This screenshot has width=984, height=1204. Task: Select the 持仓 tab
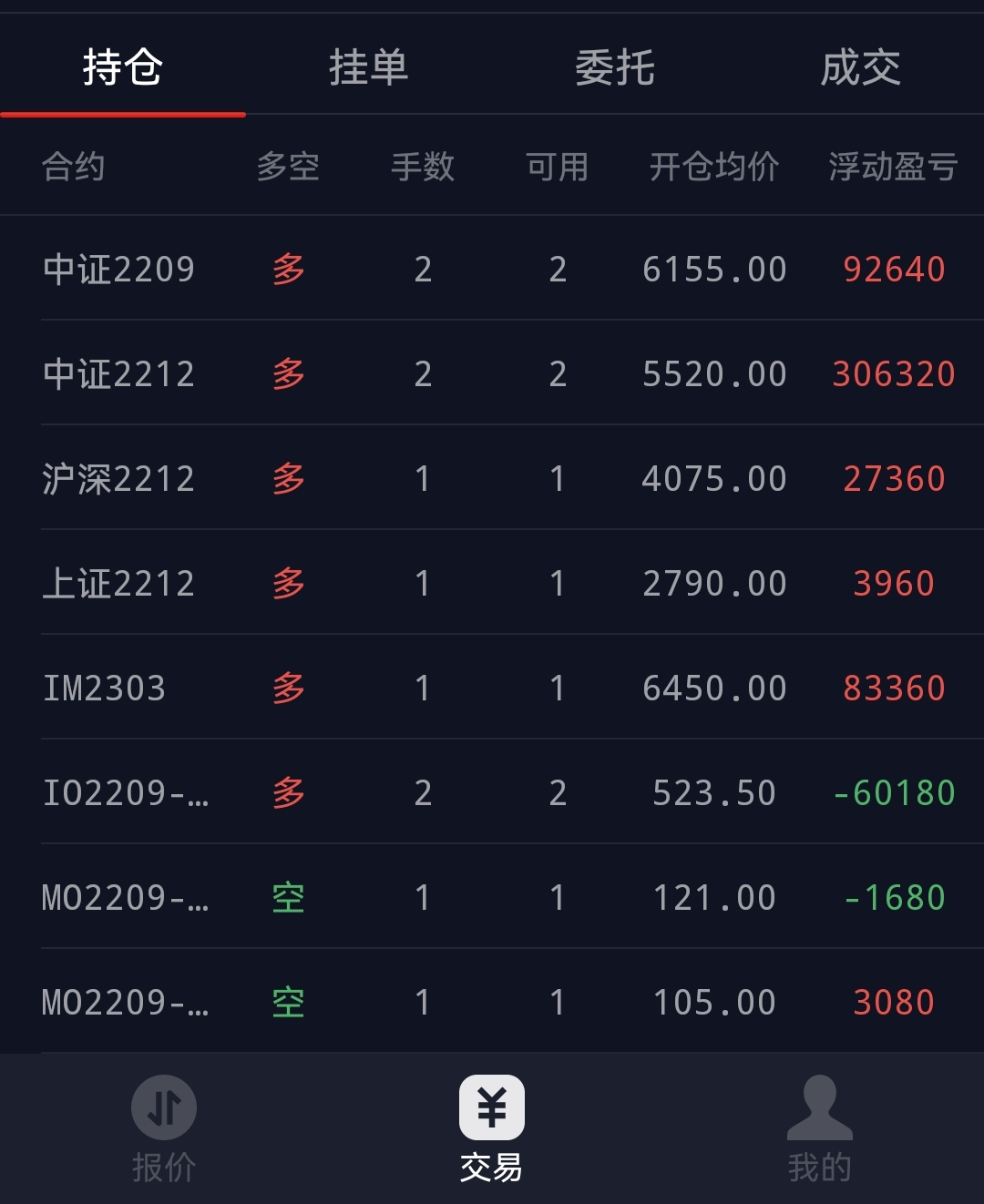coord(123,68)
